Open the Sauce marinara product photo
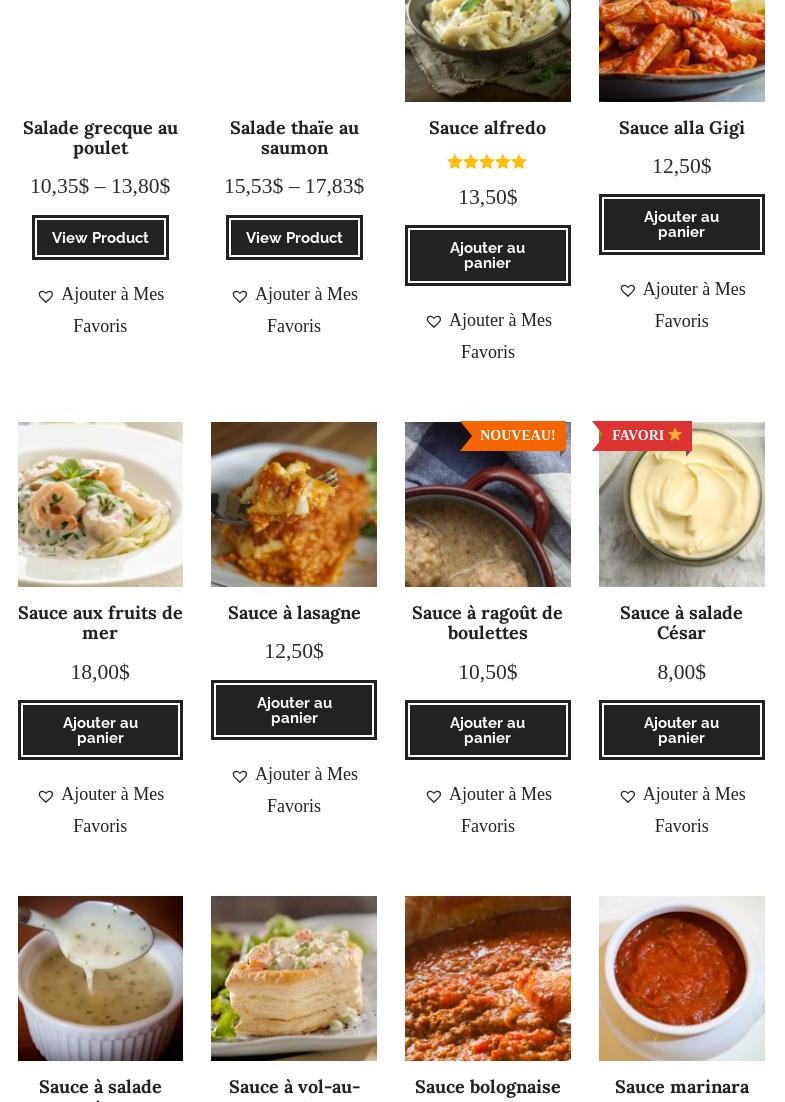 tap(681, 978)
